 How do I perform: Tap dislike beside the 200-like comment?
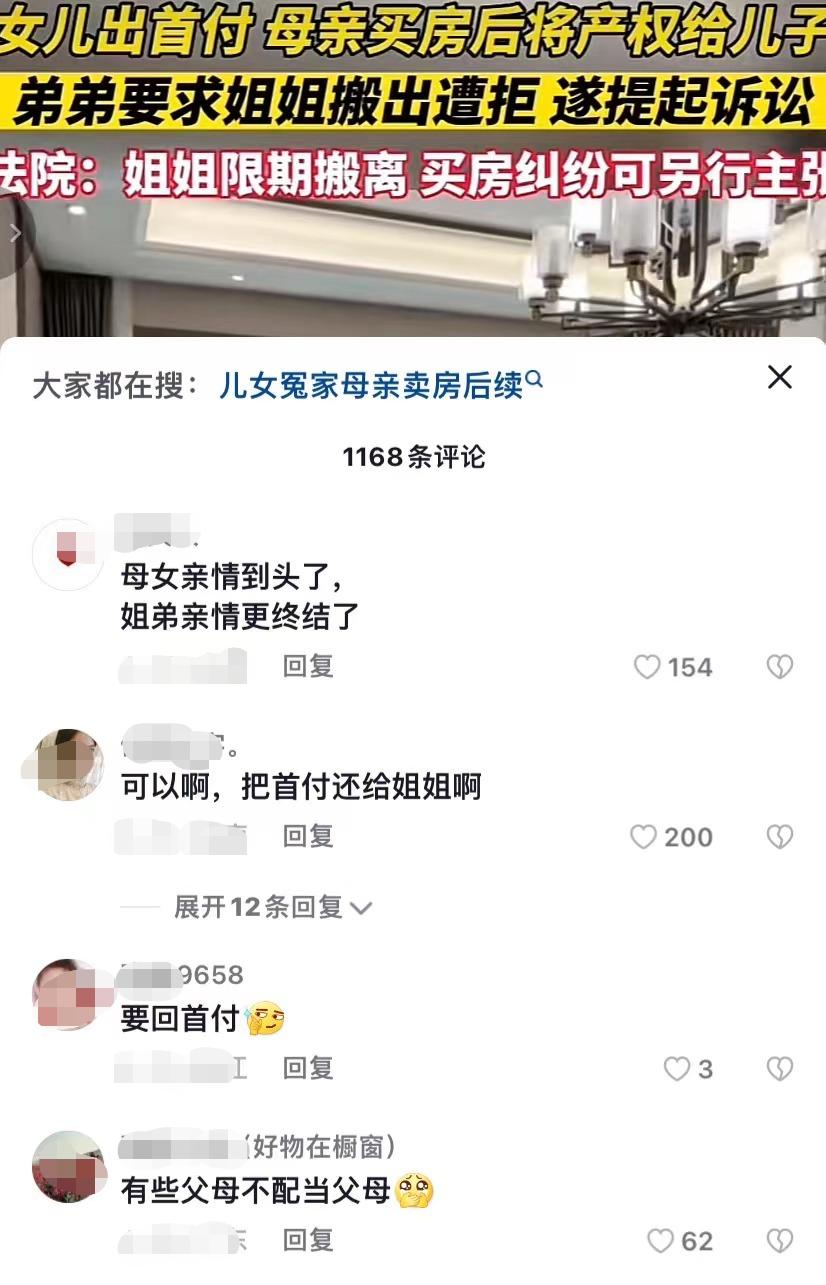click(x=781, y=838)
